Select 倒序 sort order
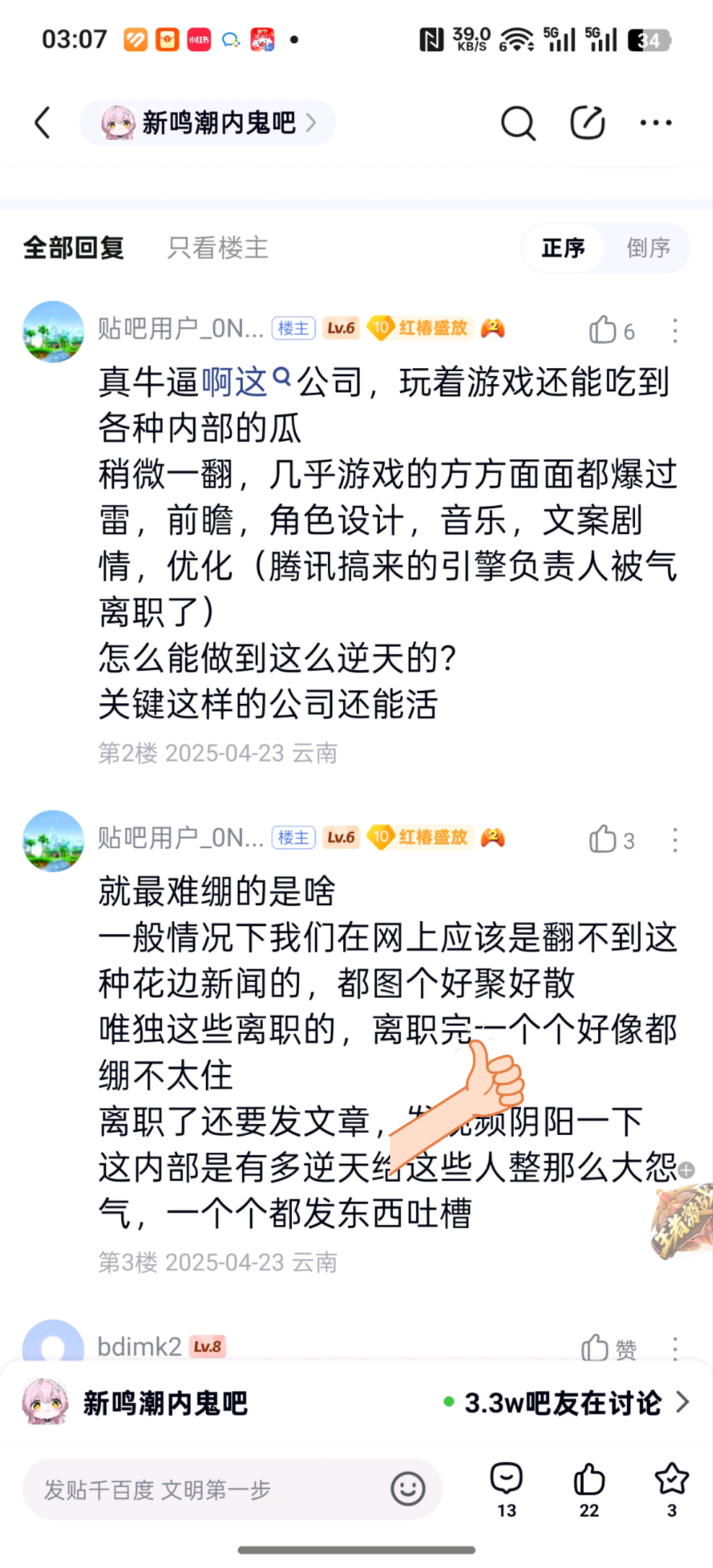 coord(647,248)
